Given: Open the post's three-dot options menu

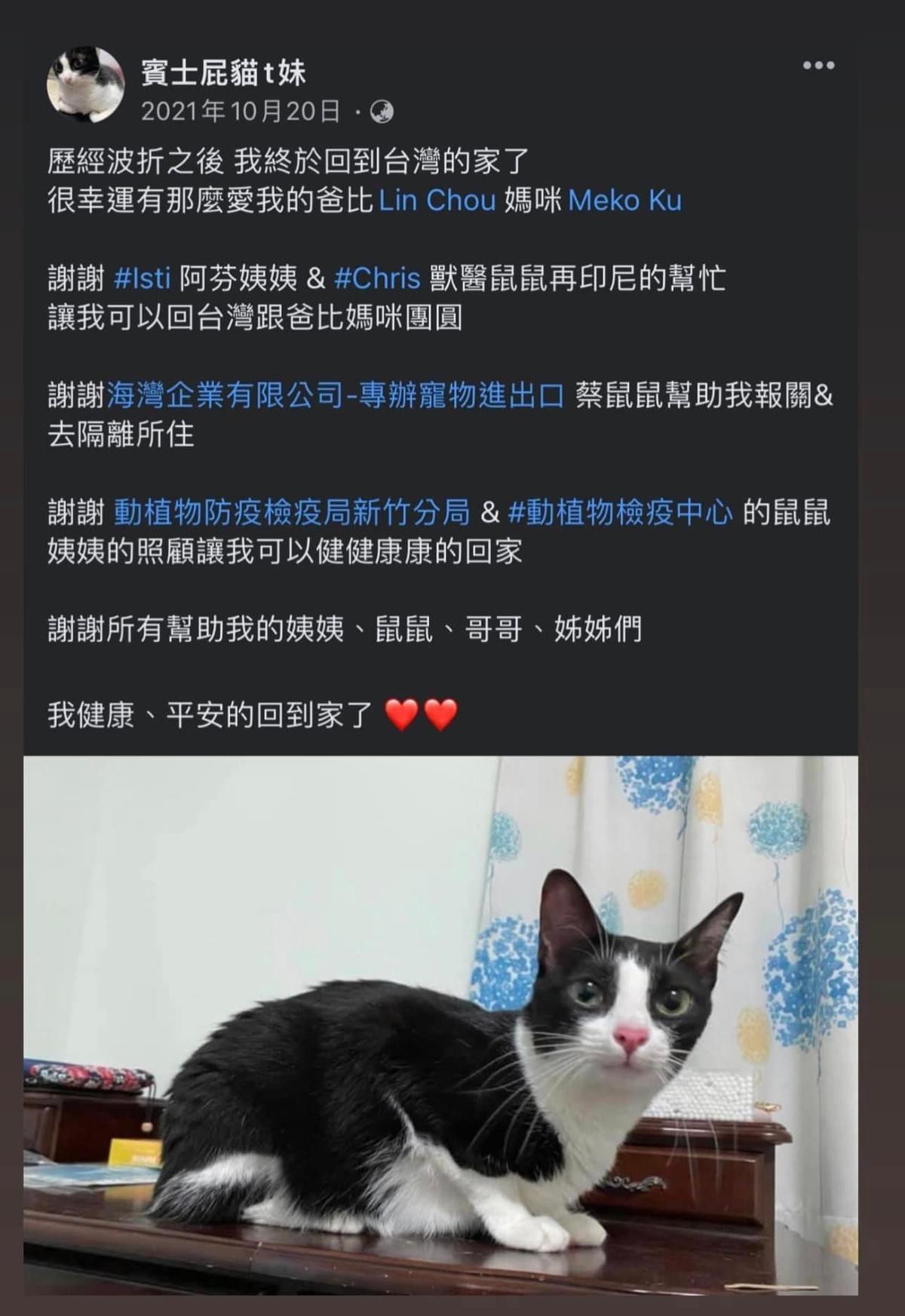Looking at the screenshot, I should 818,66.
